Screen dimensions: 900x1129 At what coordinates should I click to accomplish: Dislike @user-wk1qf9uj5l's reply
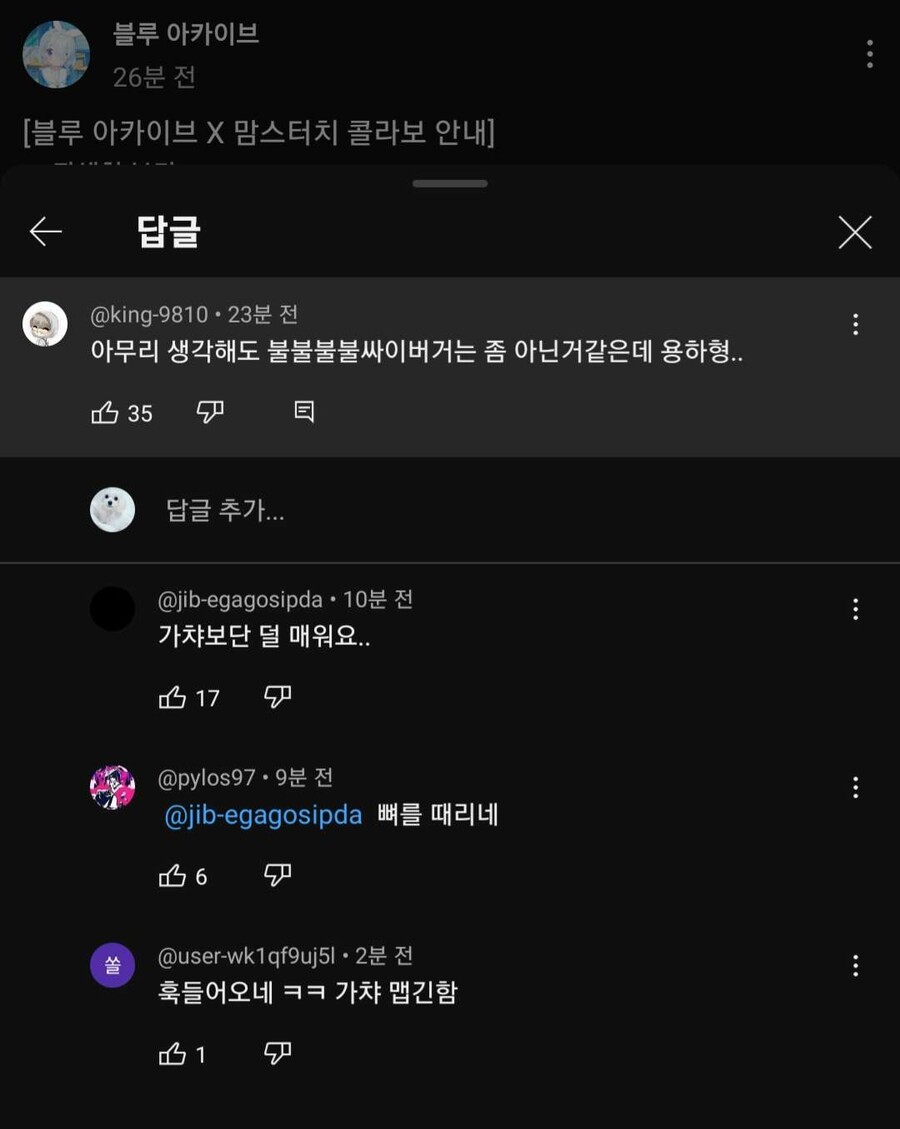click(277, 1053)
